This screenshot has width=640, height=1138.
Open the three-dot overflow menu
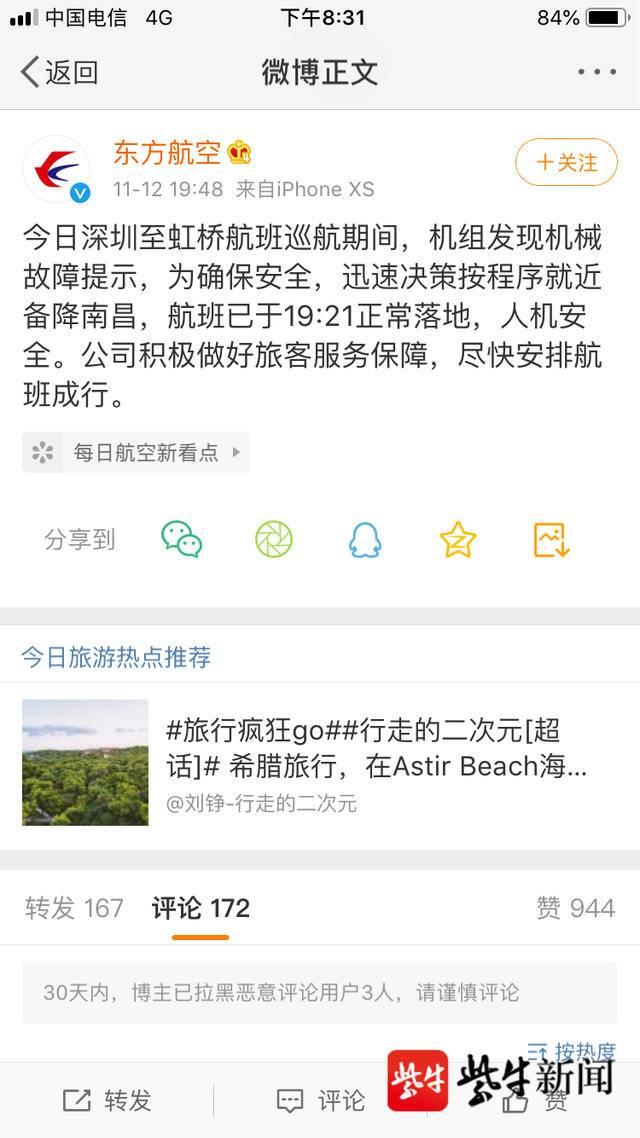597,72
